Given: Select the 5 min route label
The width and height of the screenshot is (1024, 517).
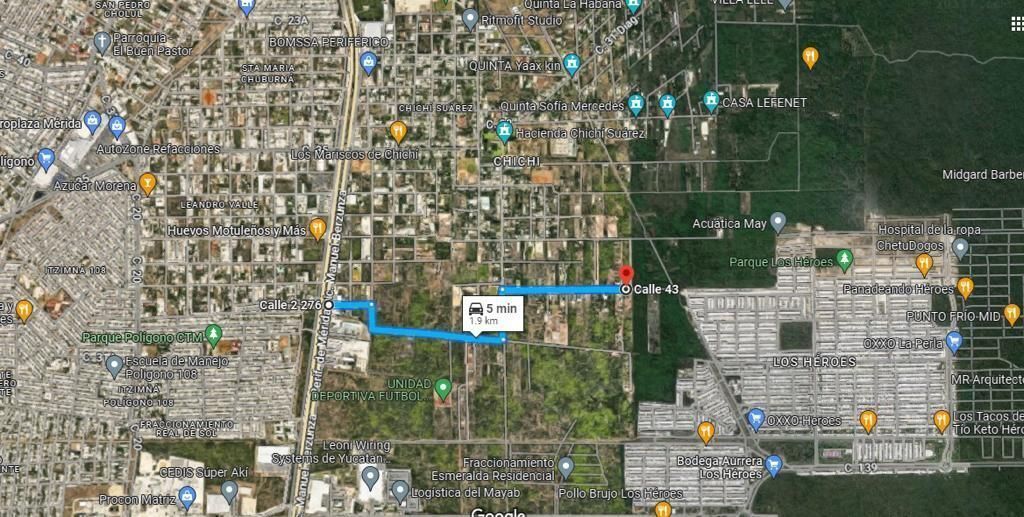Looking at the screenshot, I should click(x=493, y=314).
